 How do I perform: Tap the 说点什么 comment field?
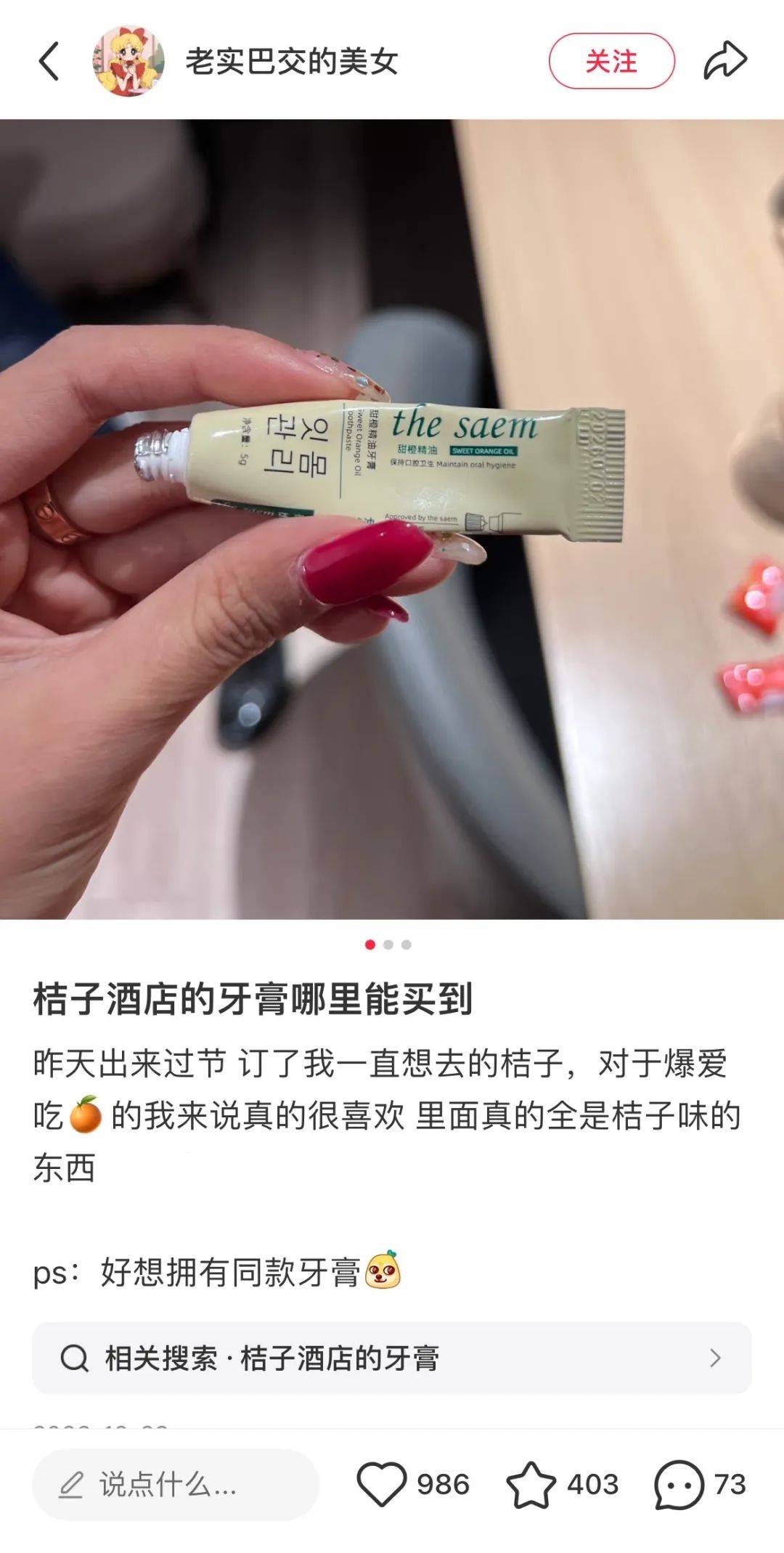coord(176,1485)
